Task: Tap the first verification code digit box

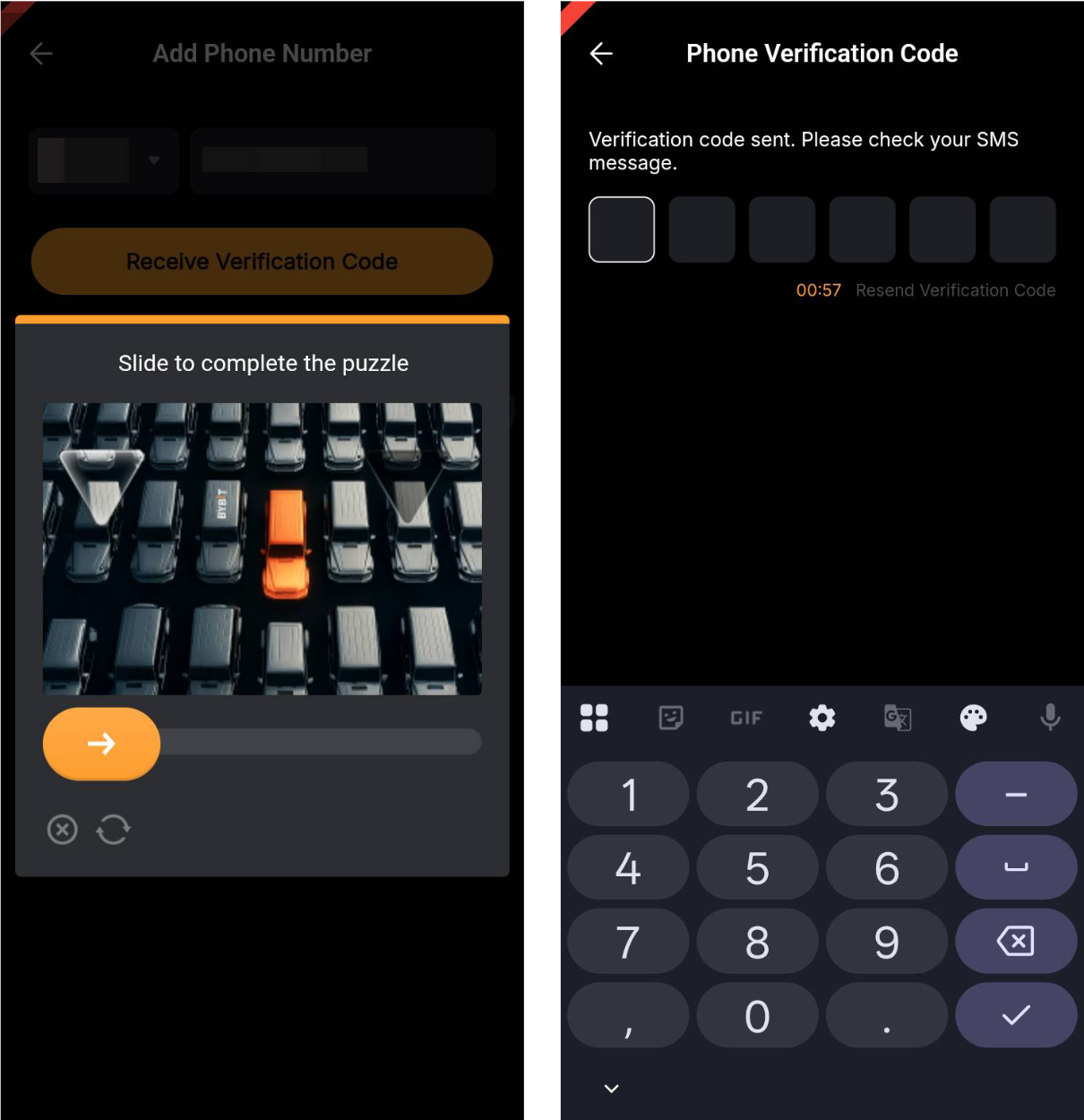Action: [x=621, y=229]
